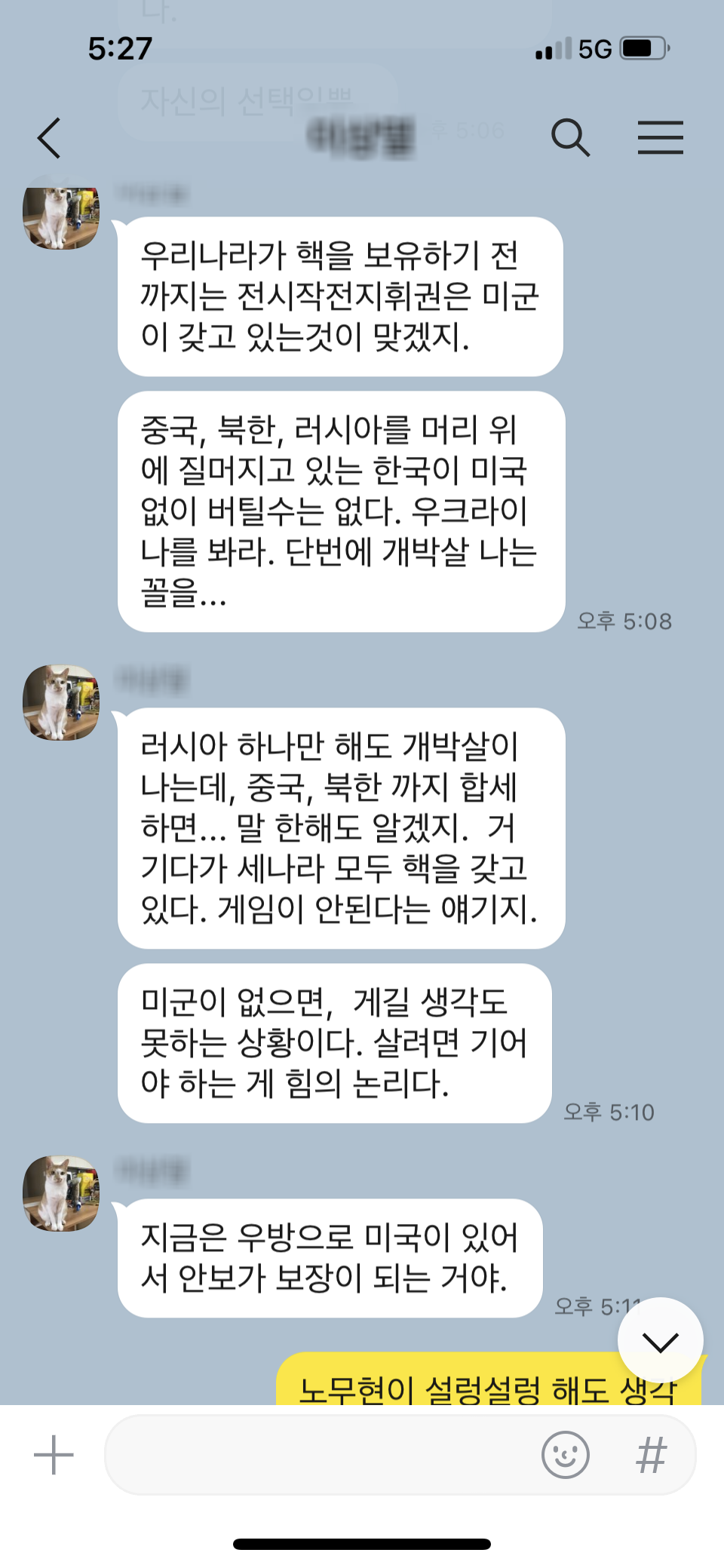Open the chat room menu
The image size is (724, 1568).
coord(661,137)
